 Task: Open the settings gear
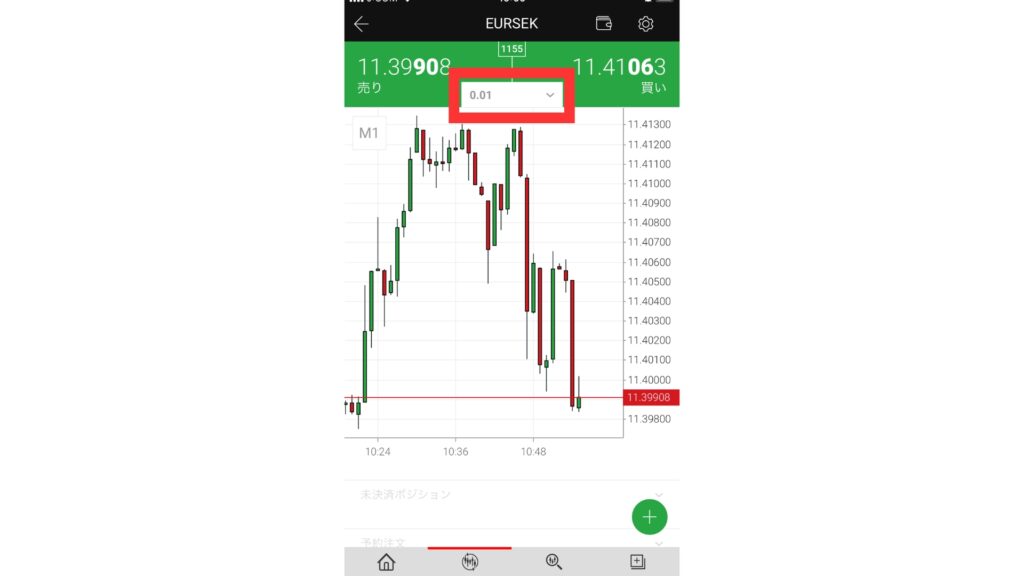click(646, 24)
